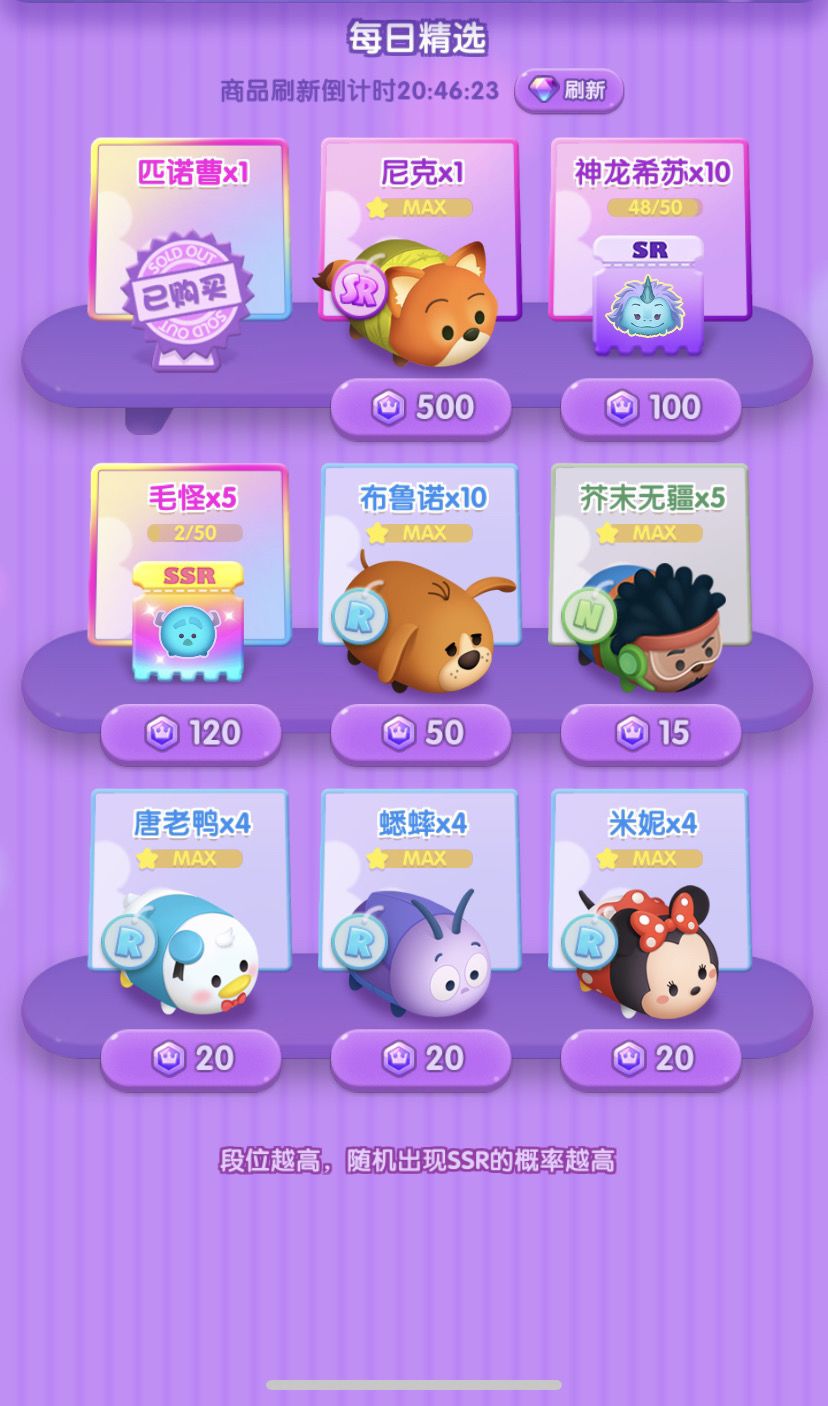This screenshot has width=828, height=1406.
Task: Tap the 500 price button under 尼克
Action: pos(420,406)
